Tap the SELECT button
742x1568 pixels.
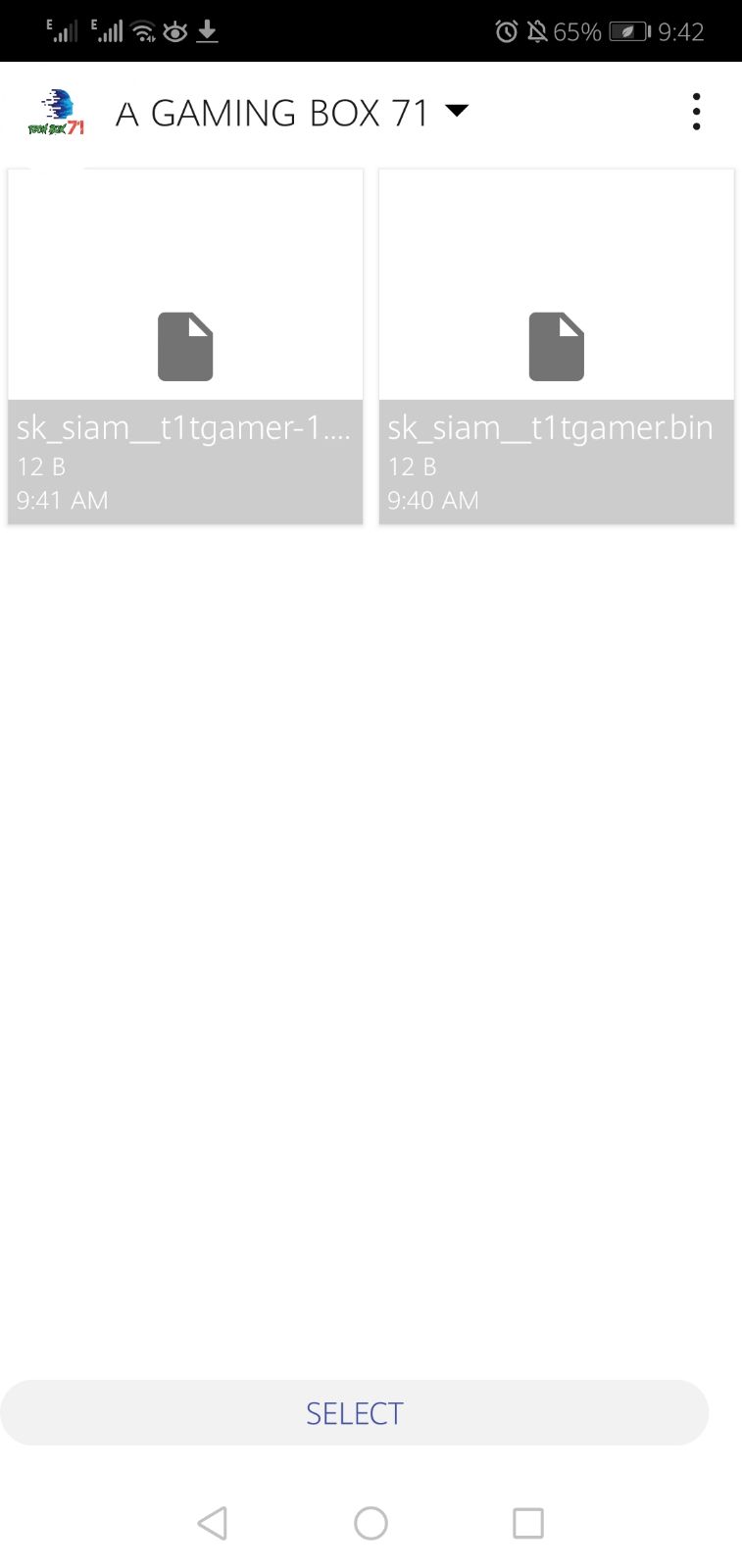click(x=354, y=1412)
